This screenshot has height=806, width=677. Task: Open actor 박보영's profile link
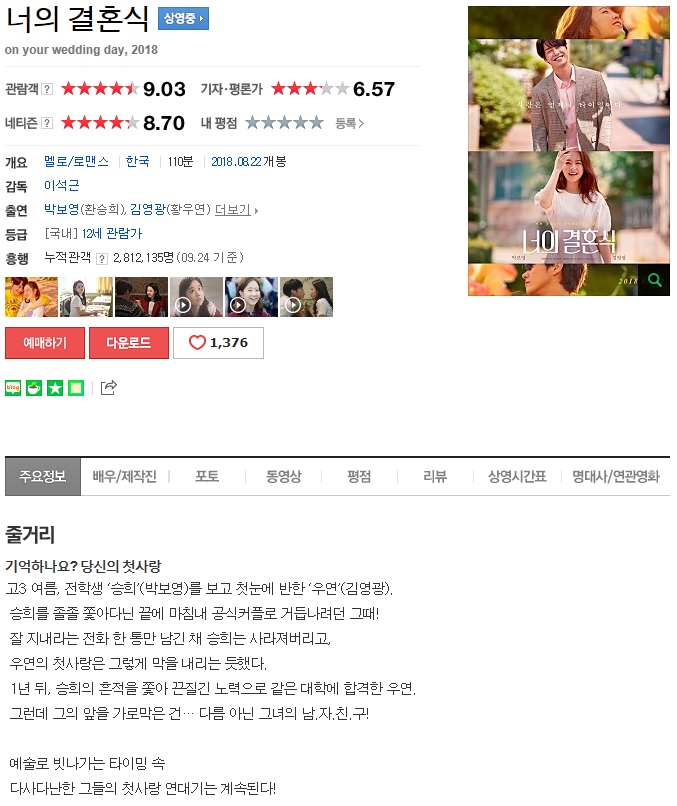tap(61, 210)
